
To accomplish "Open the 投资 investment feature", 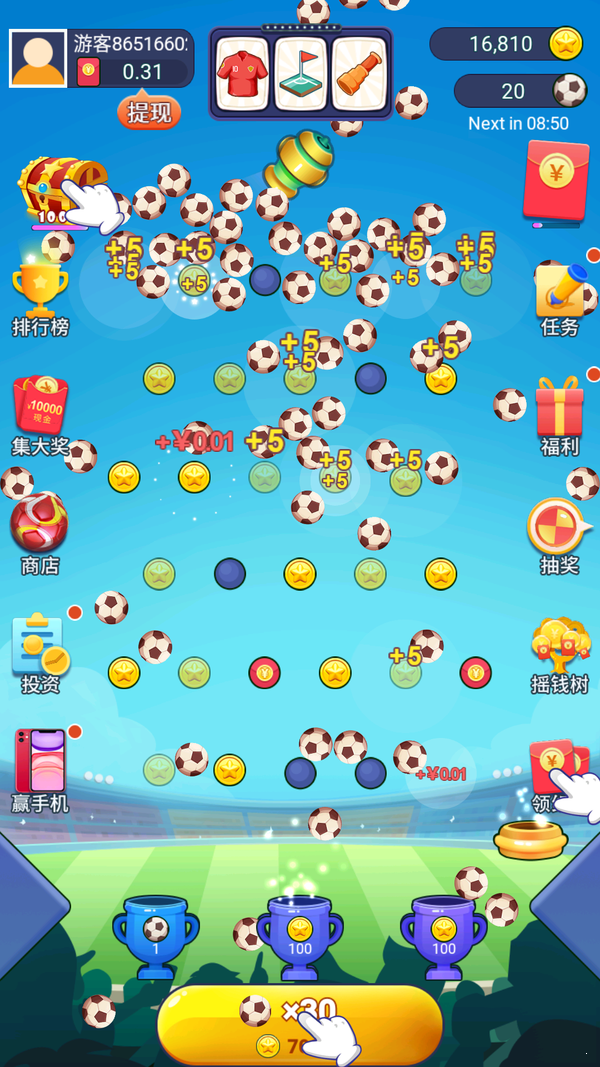I will click(x=40, y=654).
